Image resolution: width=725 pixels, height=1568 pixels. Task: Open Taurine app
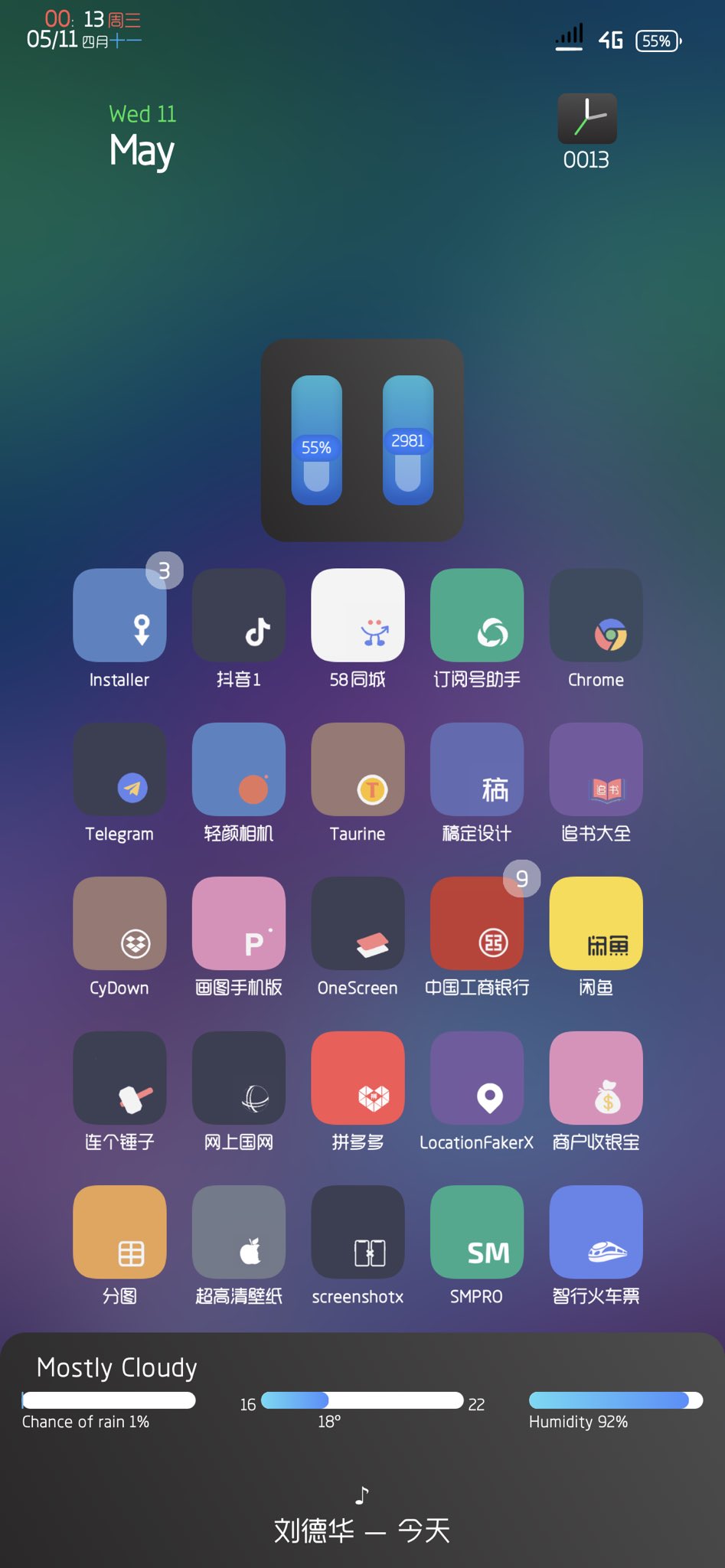358,769
